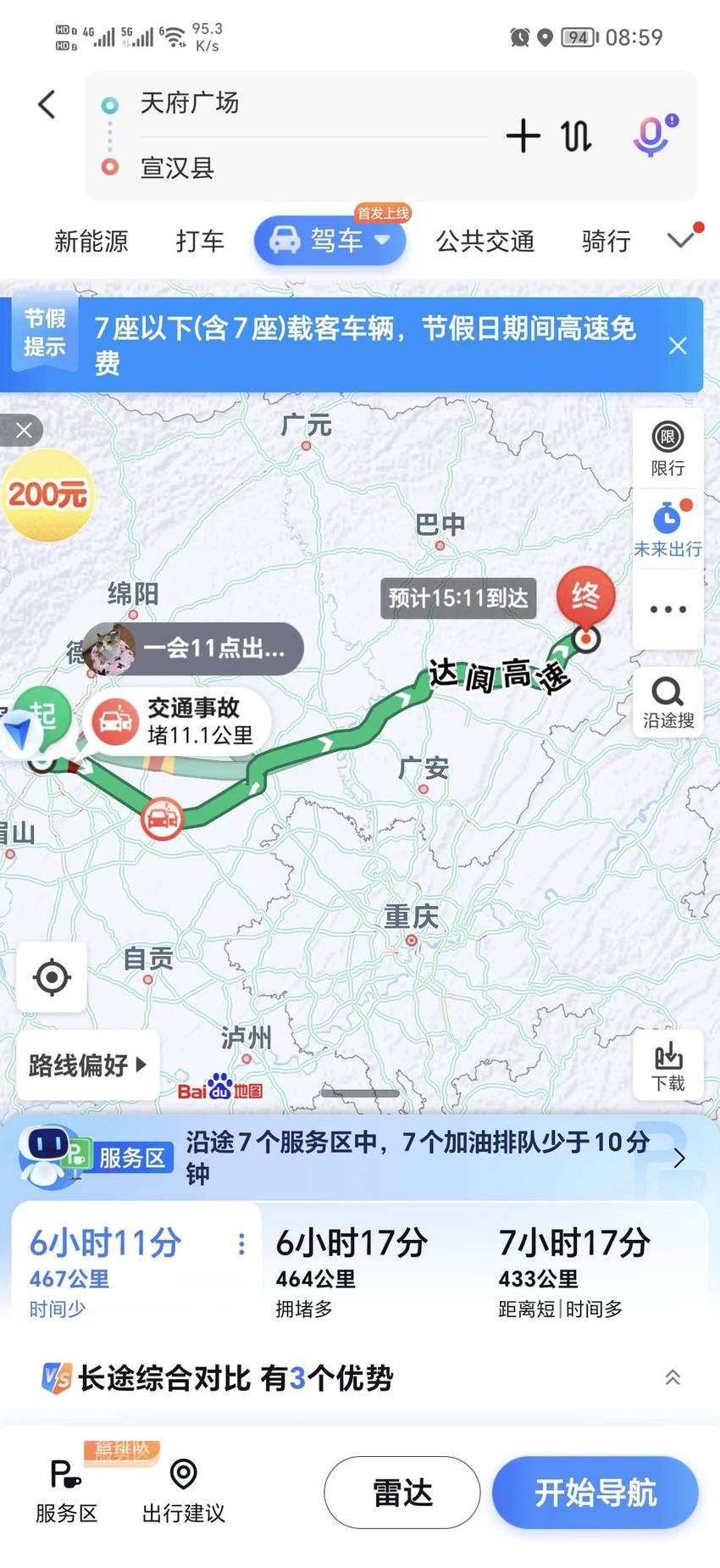Screen dimensions: 720x1568
Task: Switch to 公共交通 tab
Action: (485, 242)
